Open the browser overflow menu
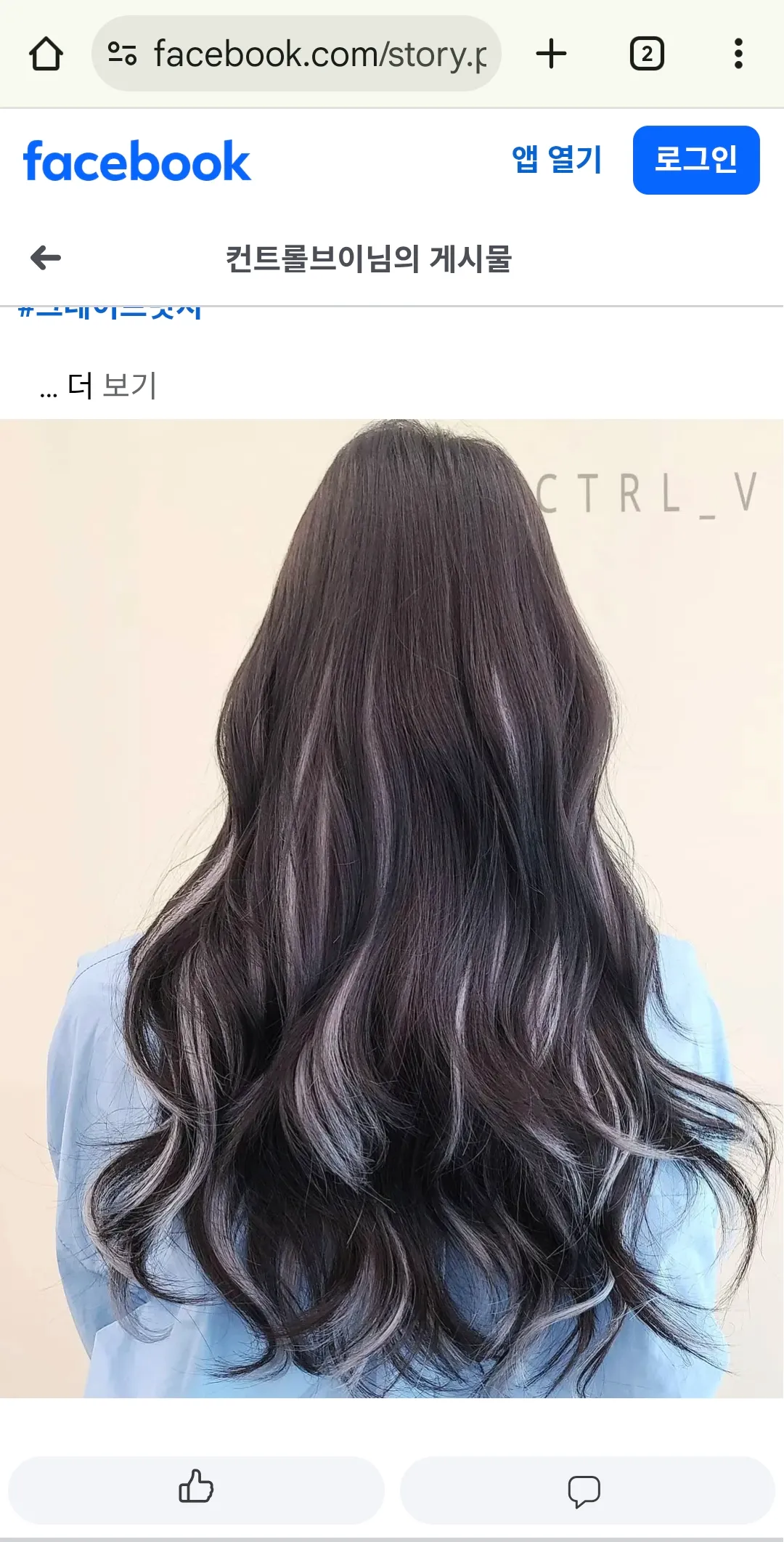Viewport: 784px width, 1542px height. [x=738, y=54]
